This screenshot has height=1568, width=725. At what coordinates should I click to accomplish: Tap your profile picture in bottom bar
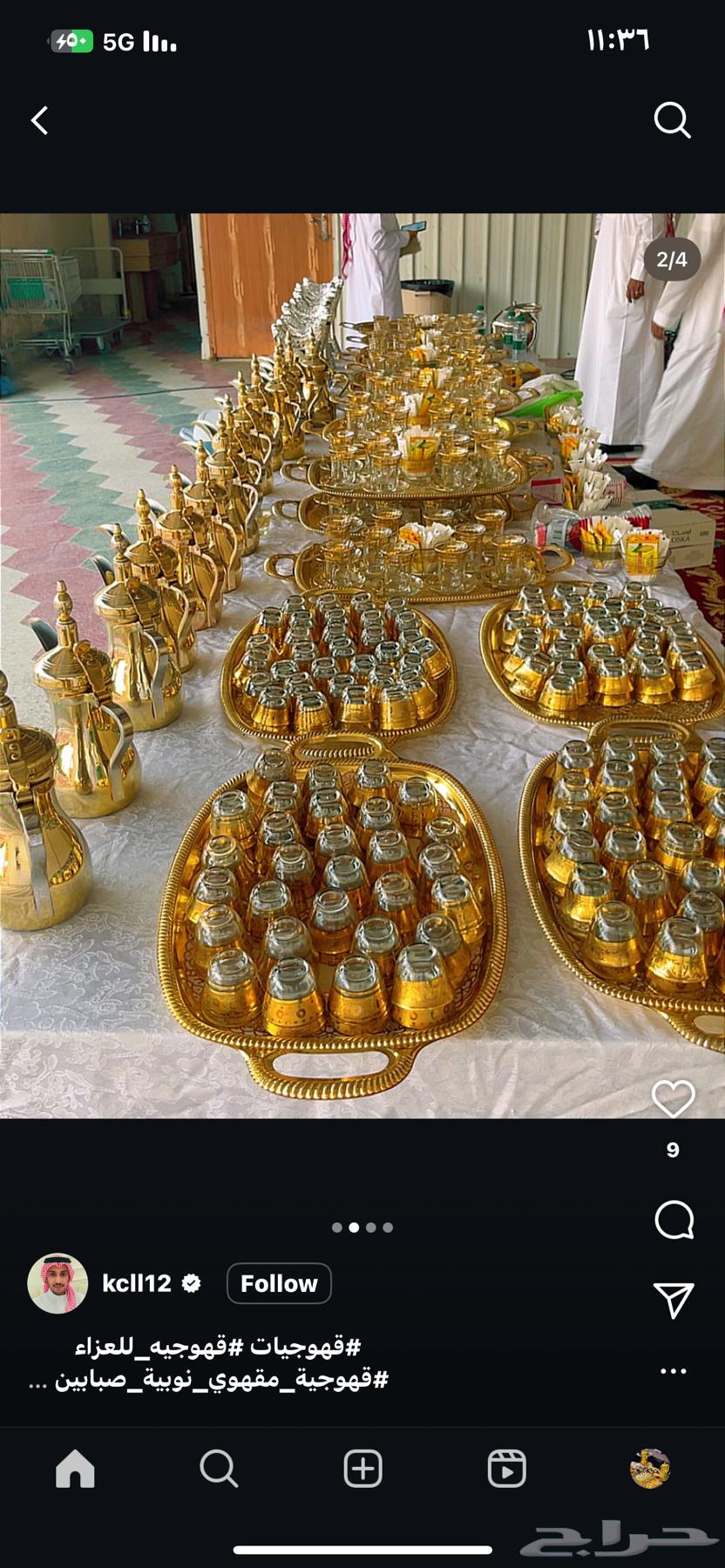(x=648, y=1468)
